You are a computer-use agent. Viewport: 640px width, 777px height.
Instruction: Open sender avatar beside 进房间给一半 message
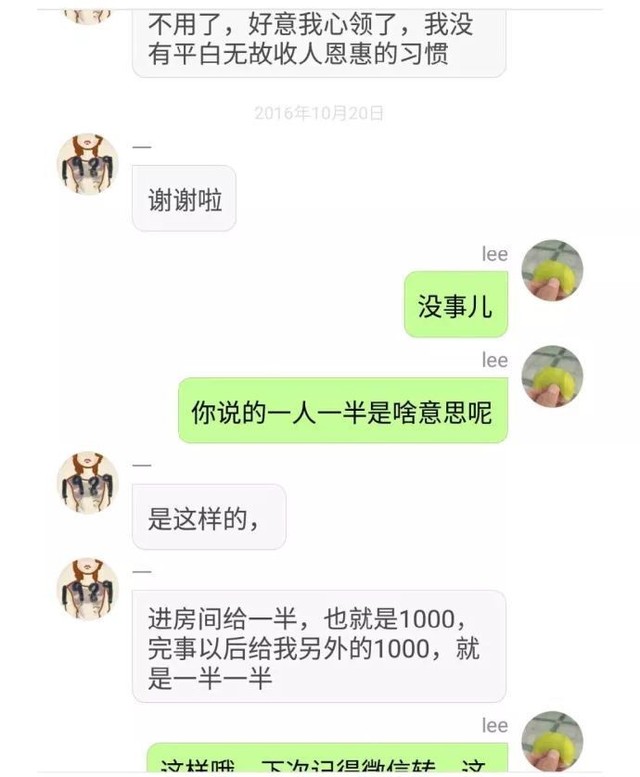(x=88, y=589)
